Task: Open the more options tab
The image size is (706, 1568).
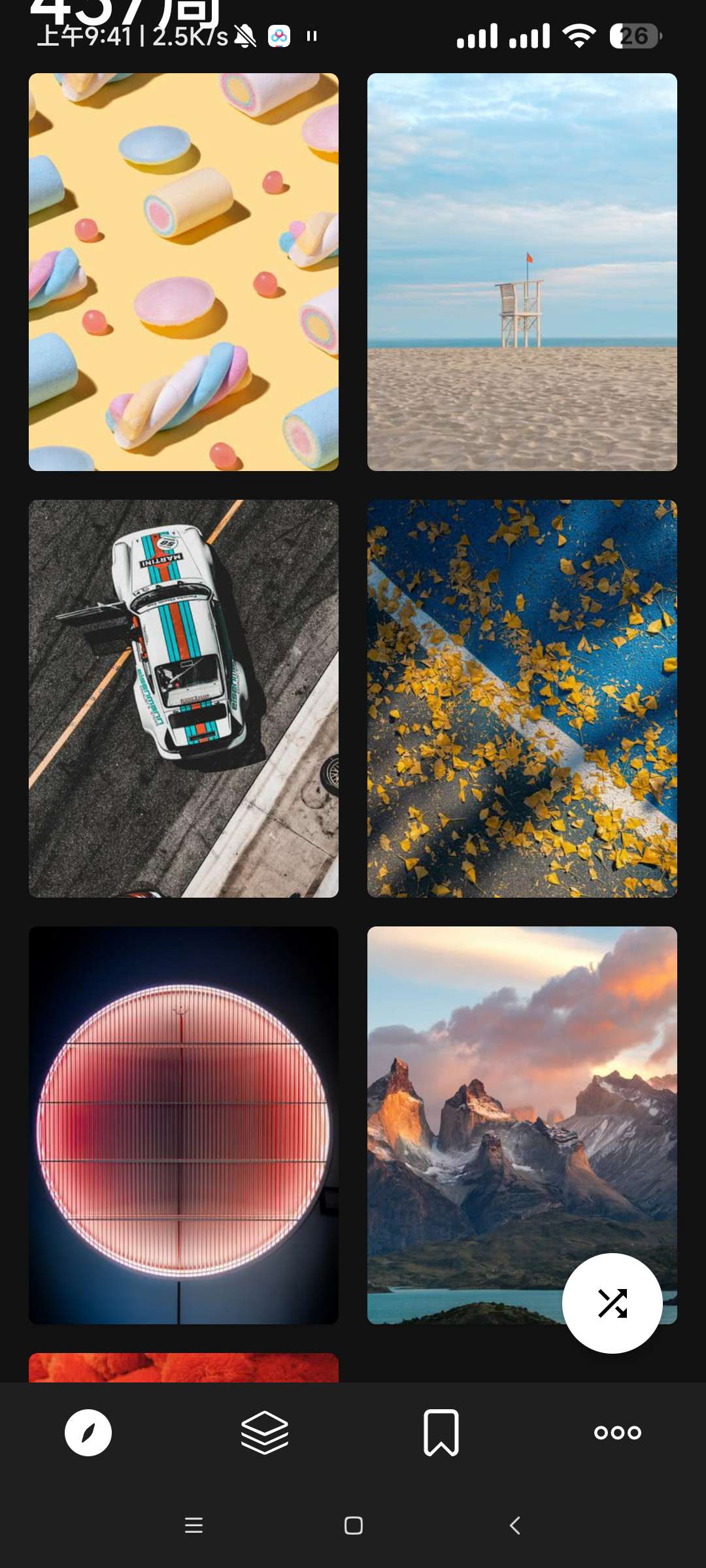Action: [618, 1433]
